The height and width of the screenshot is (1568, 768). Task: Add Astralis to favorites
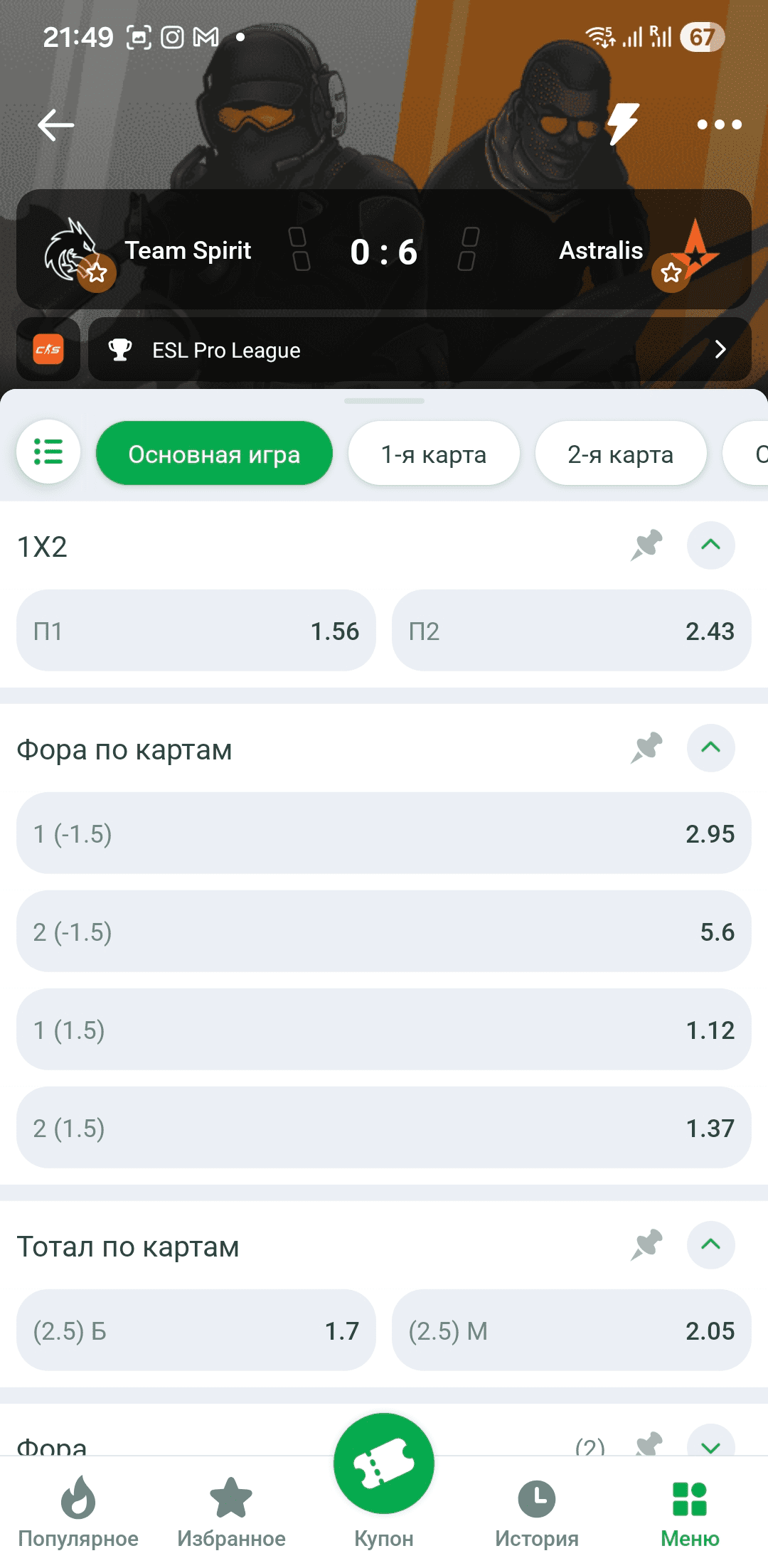(671, 272)
